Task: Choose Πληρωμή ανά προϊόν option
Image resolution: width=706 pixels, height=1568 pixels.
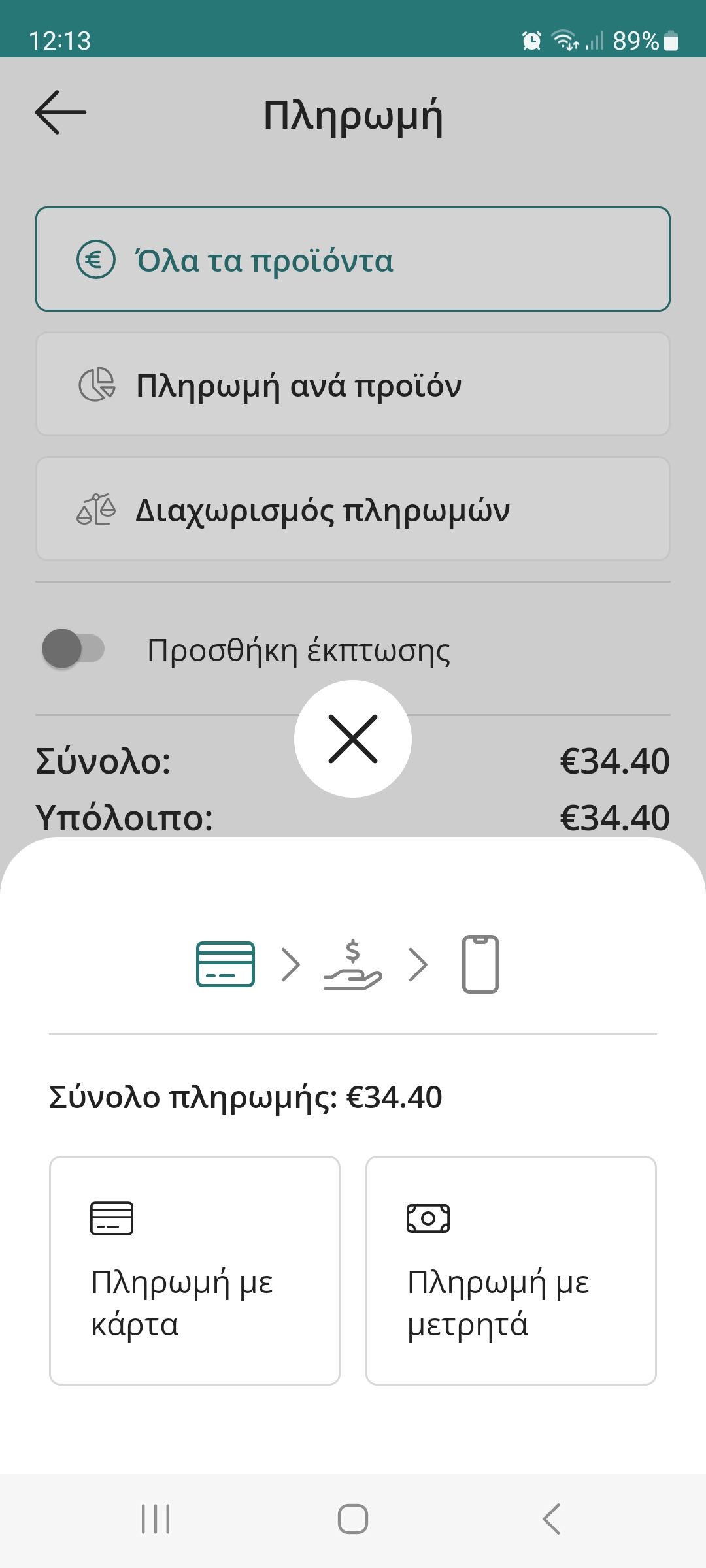Action: click(353, 384)
